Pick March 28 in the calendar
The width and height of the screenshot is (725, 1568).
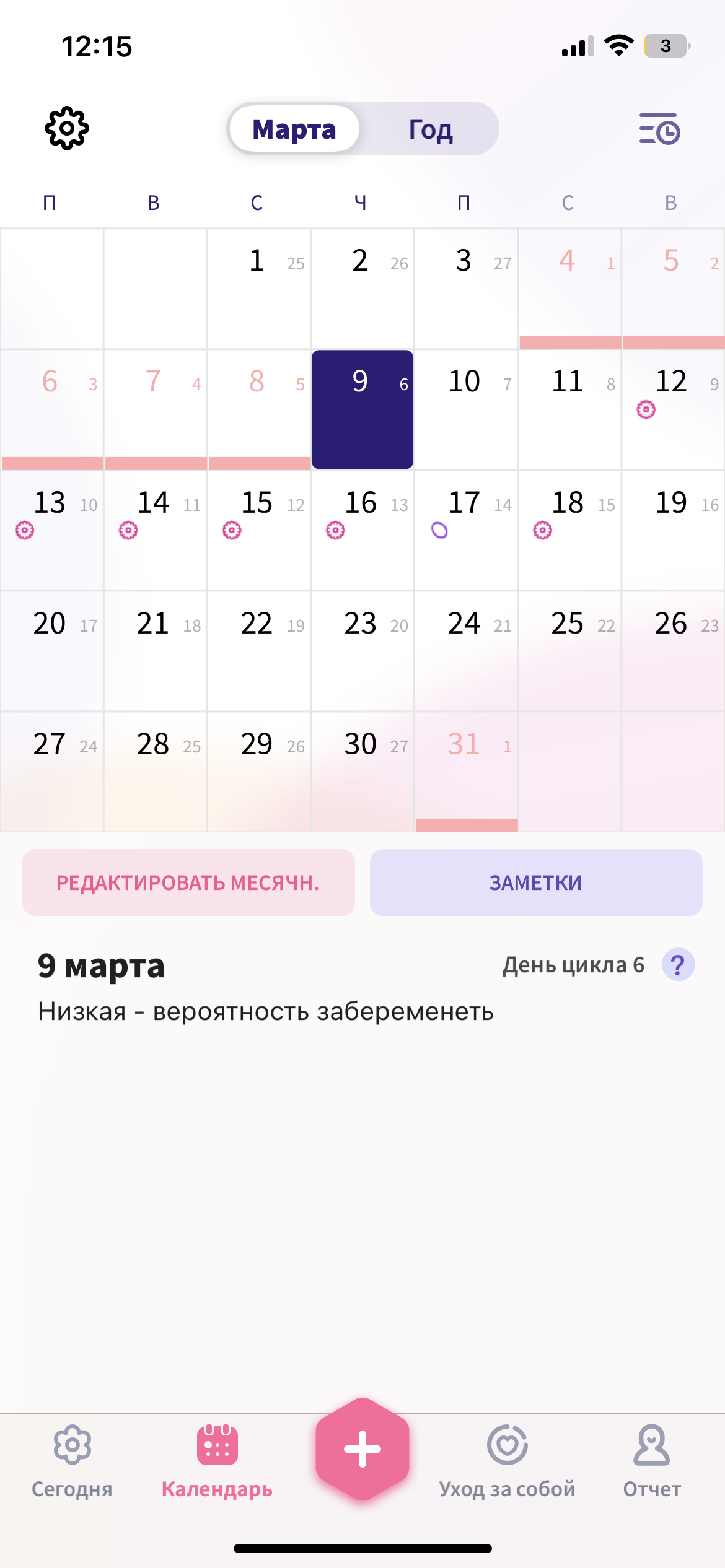(x=156, y=772)
